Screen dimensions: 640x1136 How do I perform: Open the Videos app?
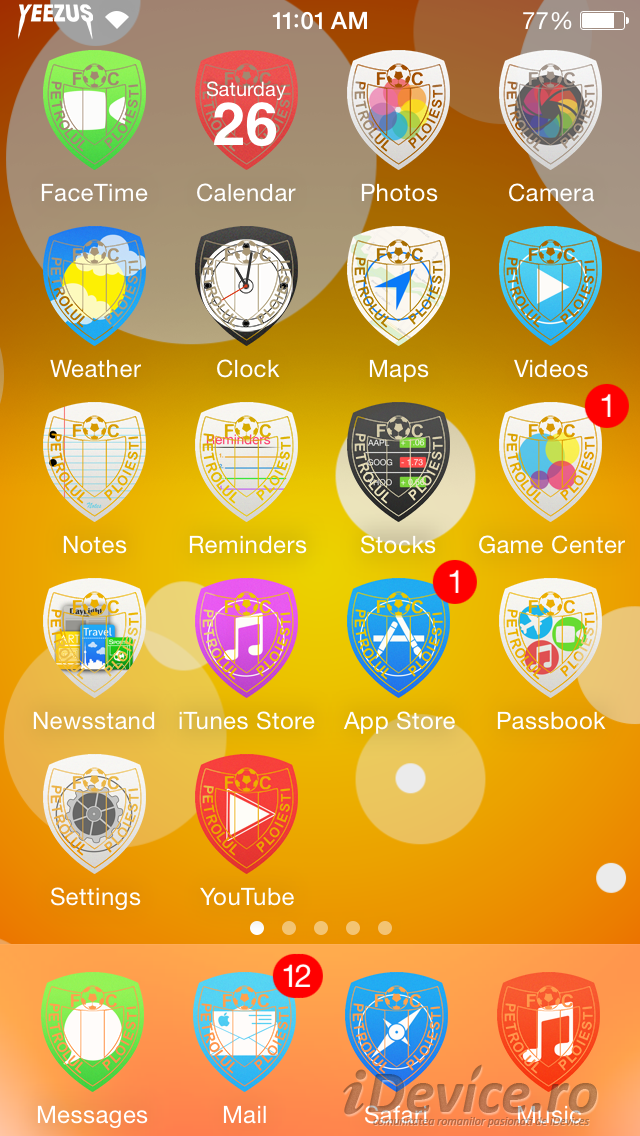tap(551, 286)
